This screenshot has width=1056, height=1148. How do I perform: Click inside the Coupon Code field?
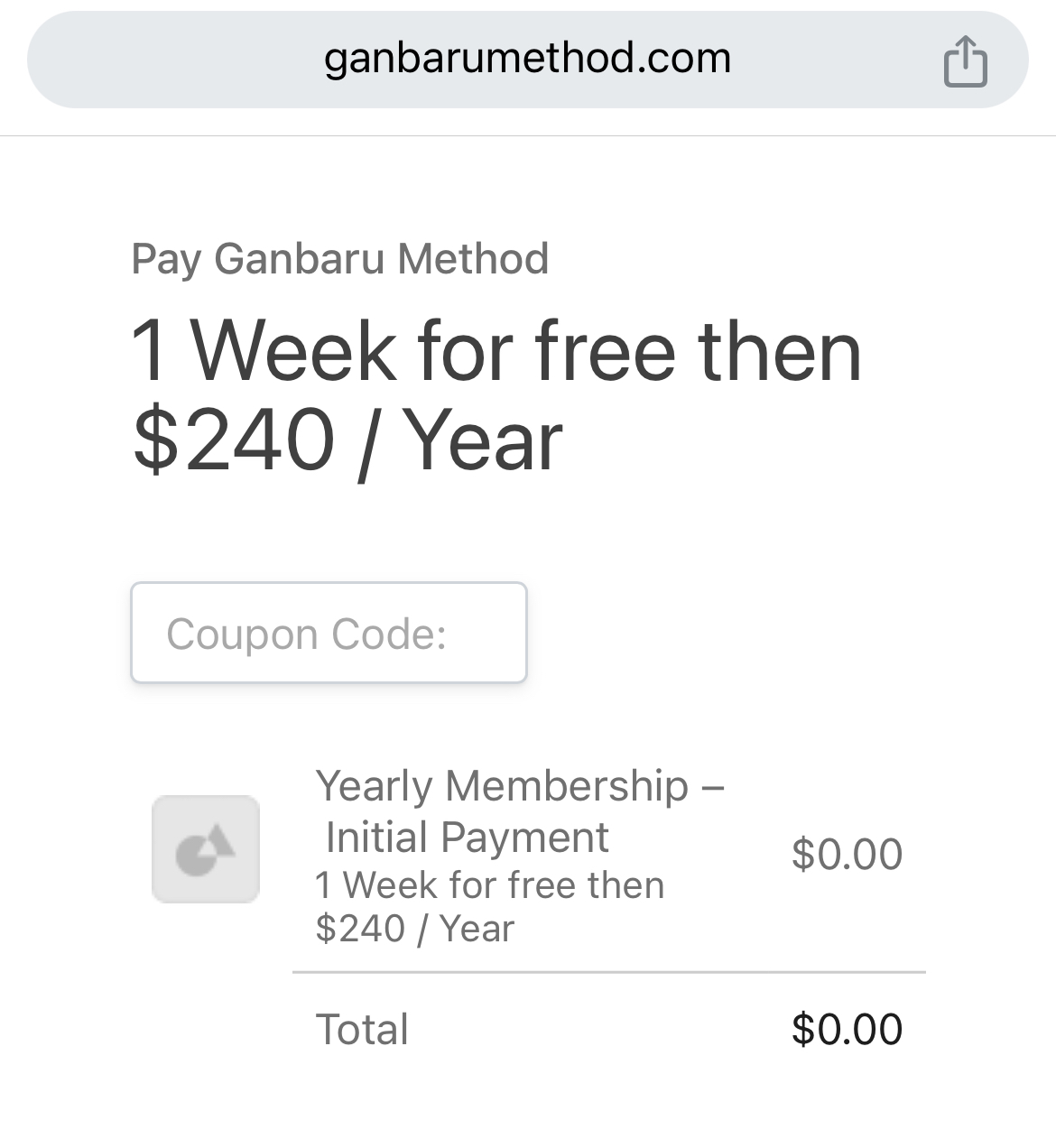click(329, 633)
